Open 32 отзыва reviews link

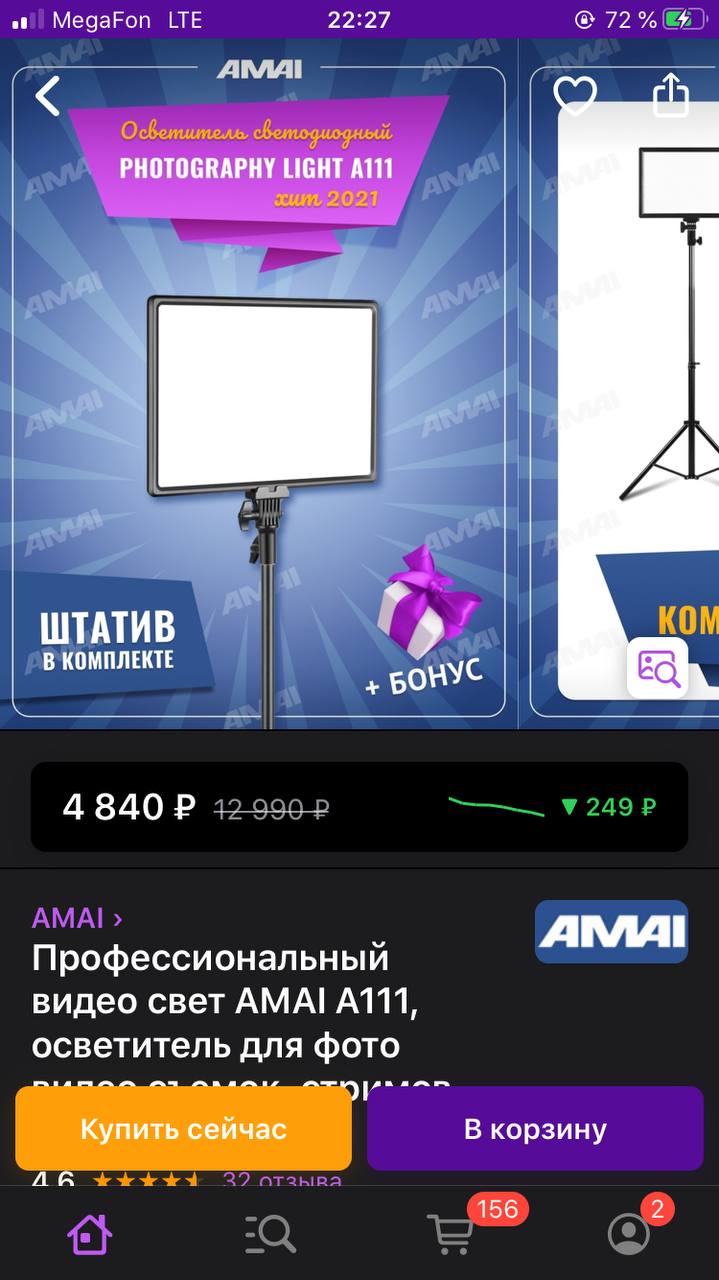(282, 1181)
